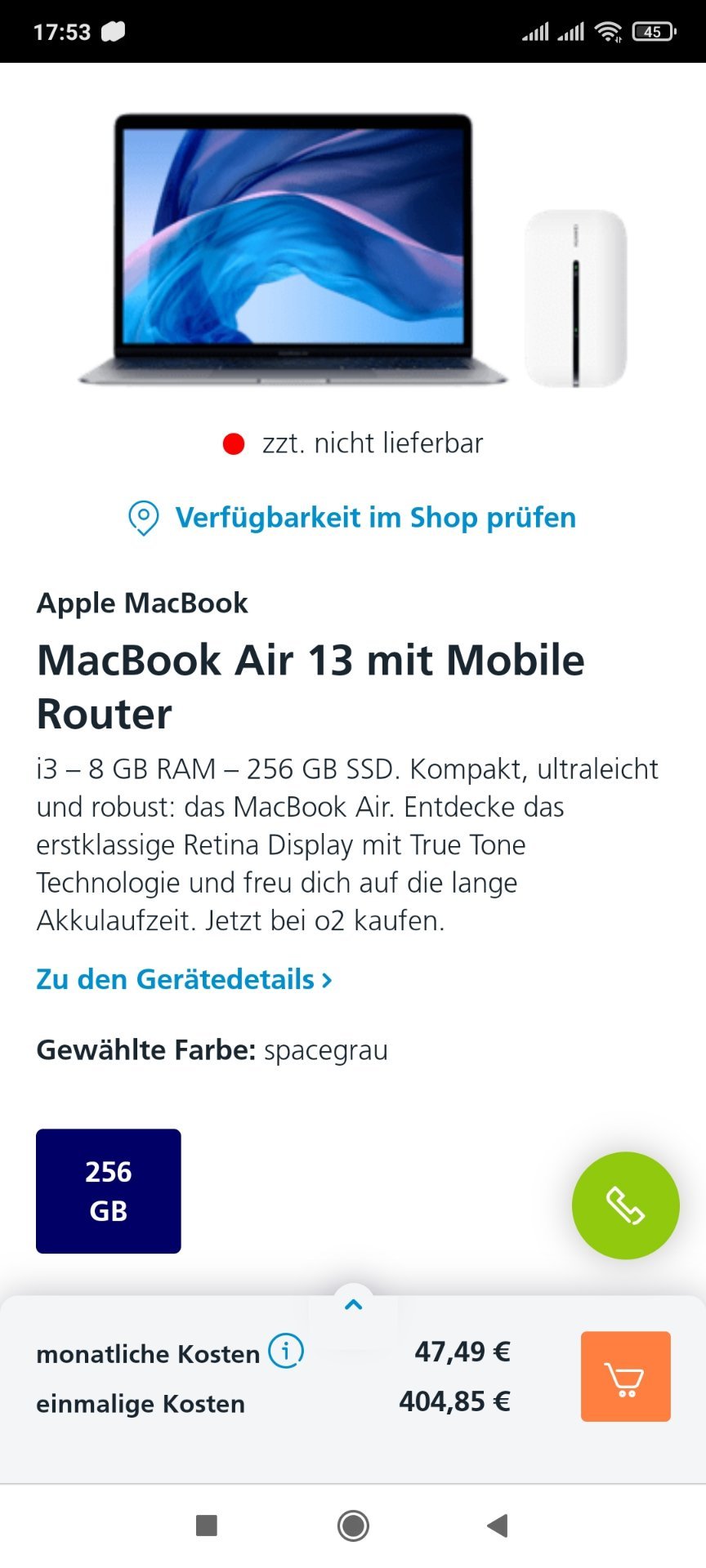The height and width of the screenshot is (1568, 706).
Task: Open Verfügbarkeit im Shop prüfen link
Action: (352, 518)
